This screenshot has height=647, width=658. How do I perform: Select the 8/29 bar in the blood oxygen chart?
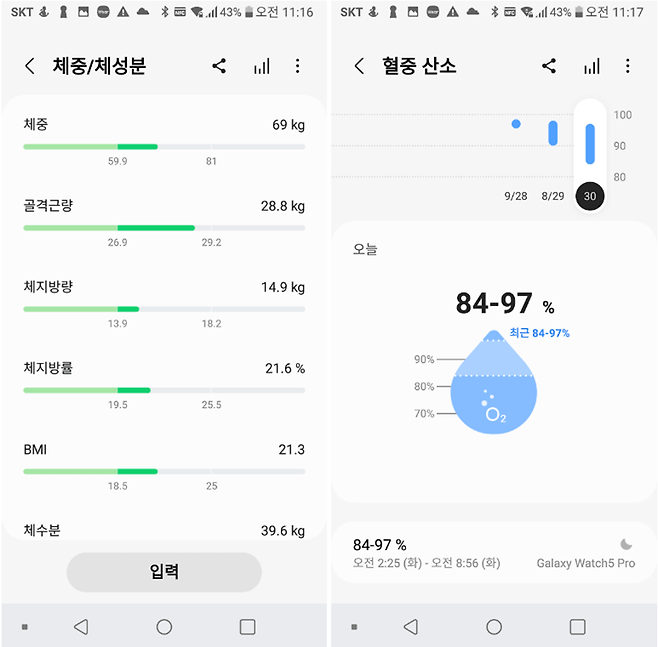pos(553,133)
